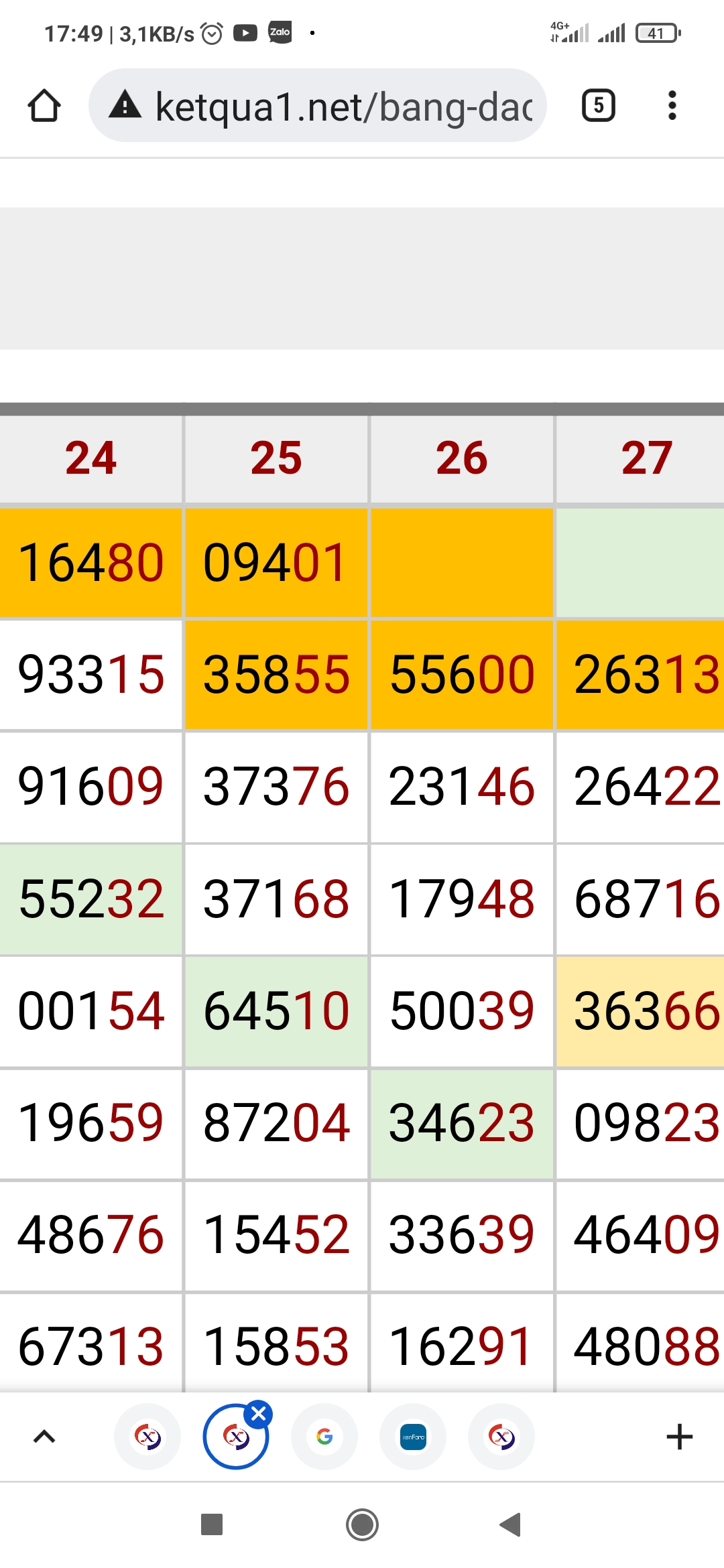
Task: Close the currently selected tab
Action: (258, 1415)
